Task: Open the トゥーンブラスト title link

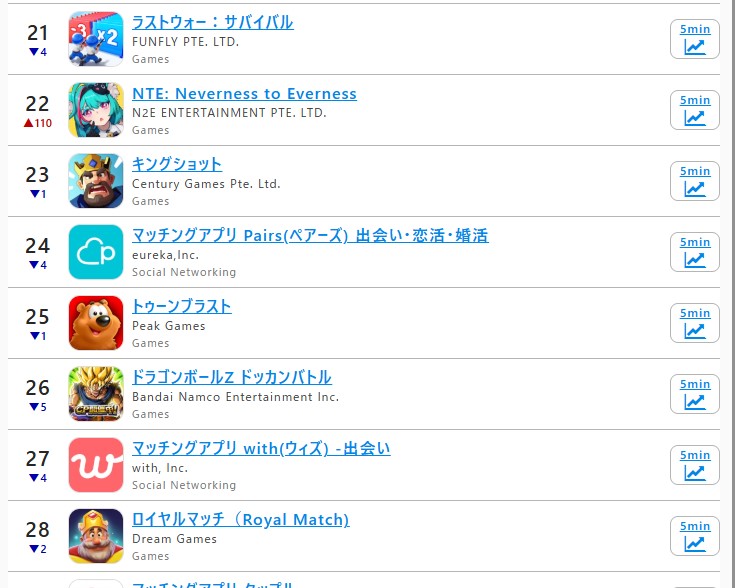Action: (182, 306)
